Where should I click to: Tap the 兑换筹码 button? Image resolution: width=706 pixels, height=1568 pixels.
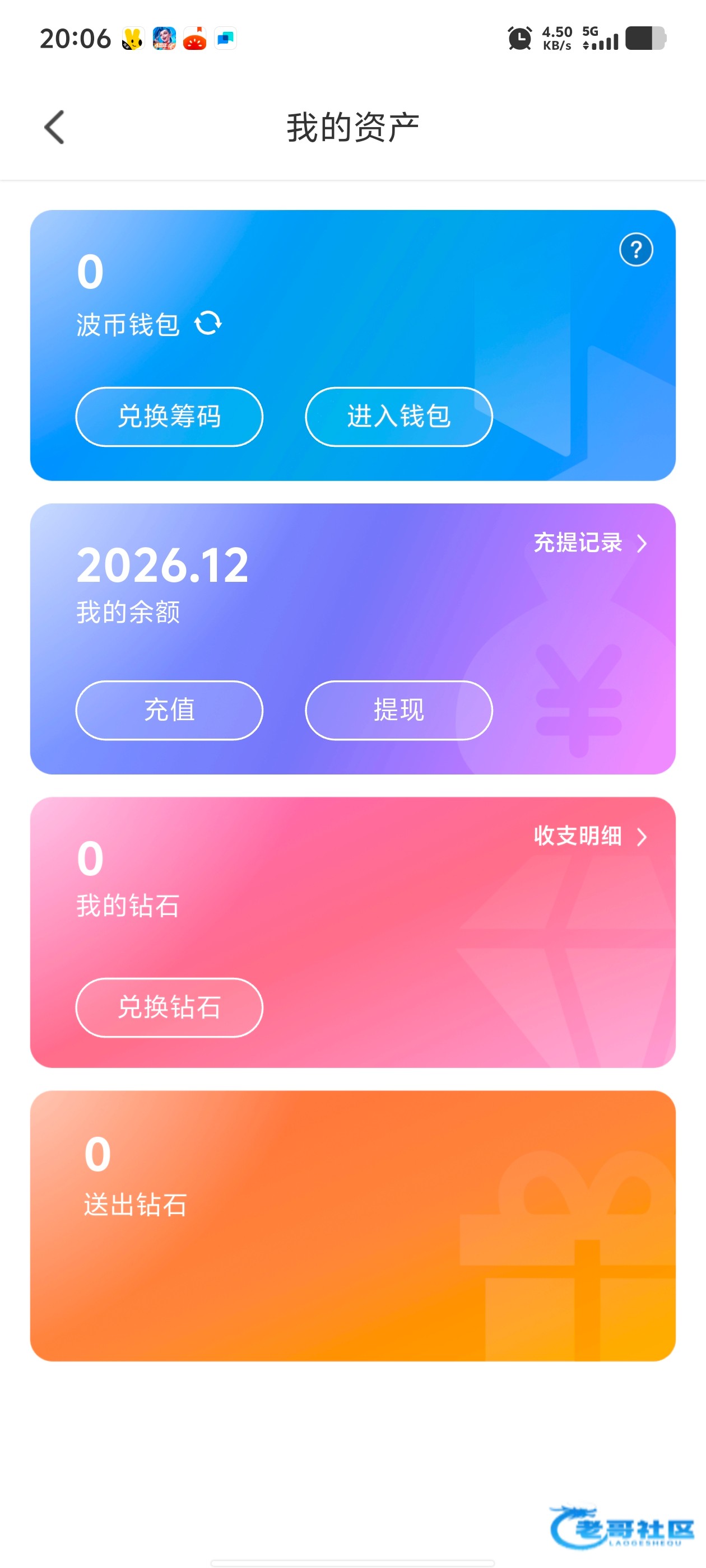pyautogui.click(x=169, y=417)
